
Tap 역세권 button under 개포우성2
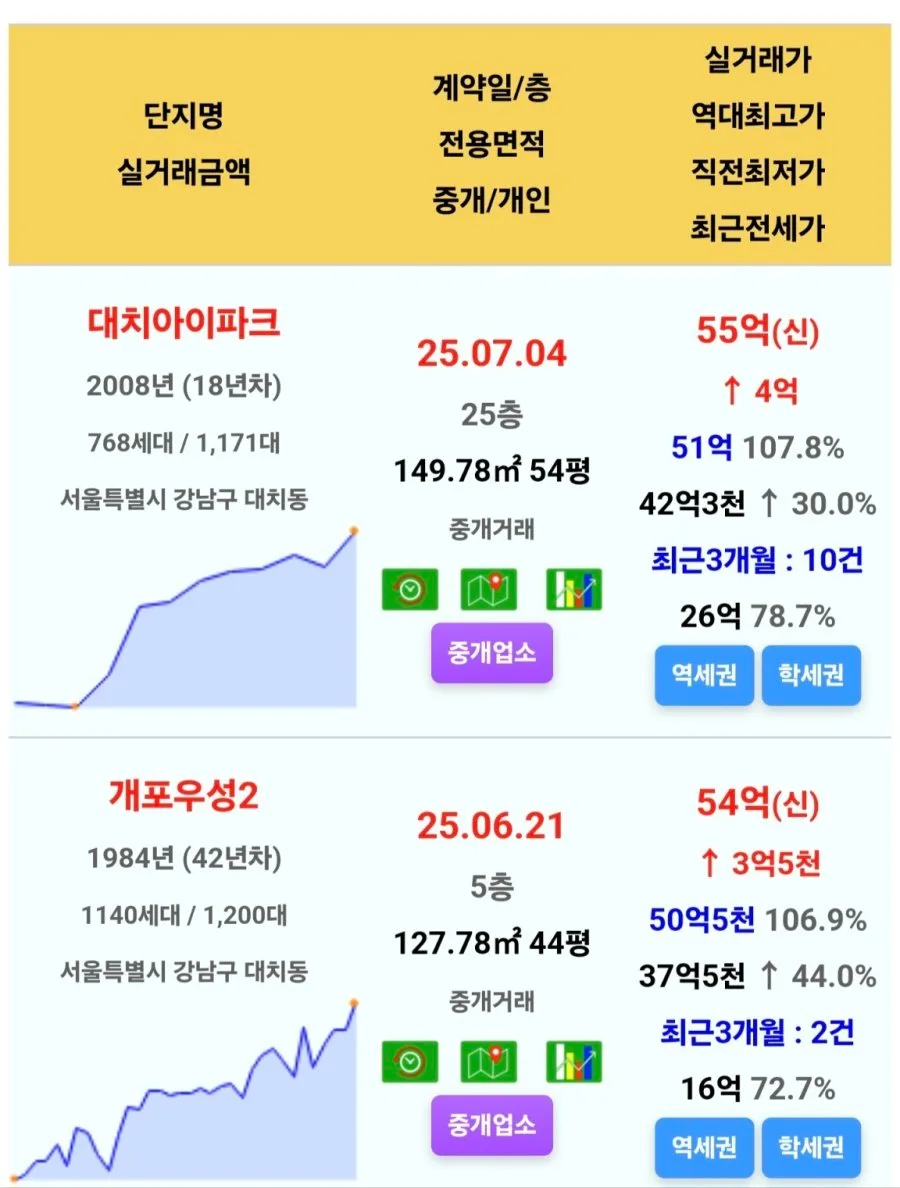click(704, 1146)
